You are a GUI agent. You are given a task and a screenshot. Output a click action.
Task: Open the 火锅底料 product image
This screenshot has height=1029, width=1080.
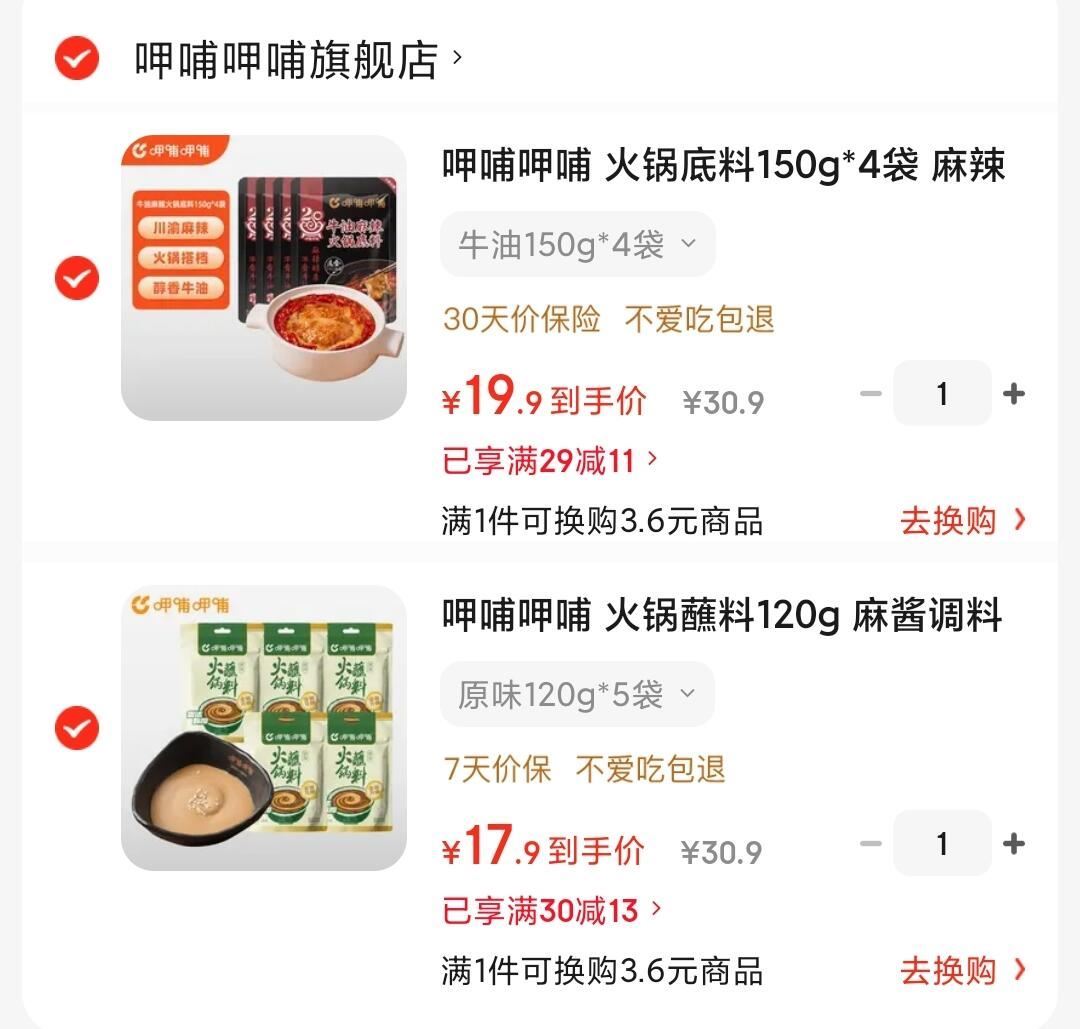264,277
